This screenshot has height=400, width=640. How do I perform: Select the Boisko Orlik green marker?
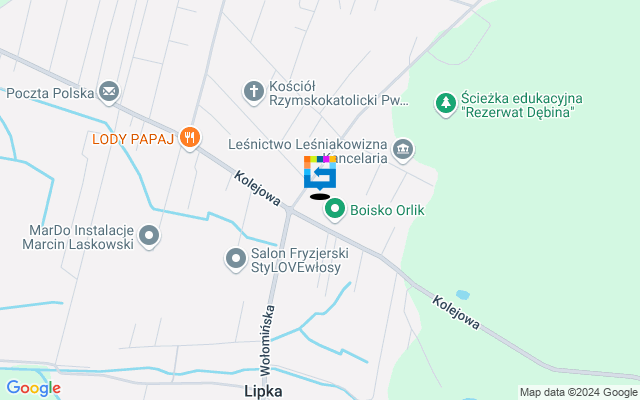[333, 209]
